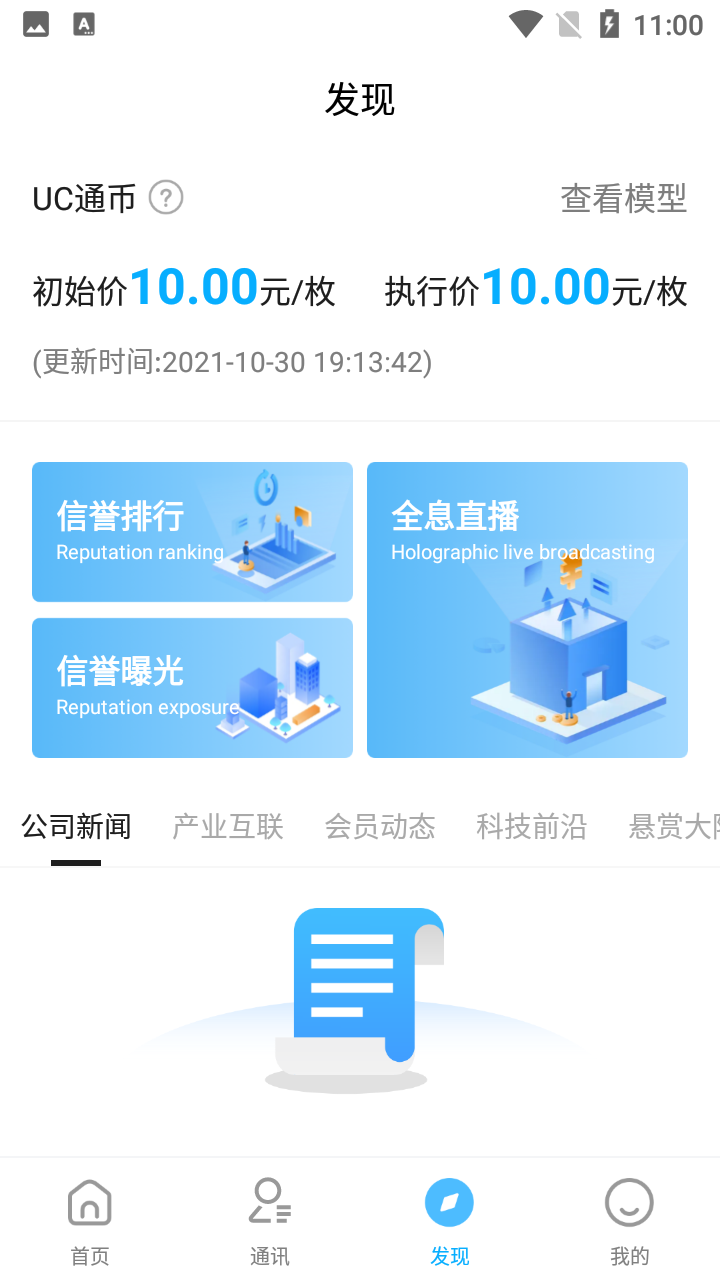Tap the UC通币 help question-mark icon
The width and height of the screenshot is (720, 1280).
tap(166, 197)
